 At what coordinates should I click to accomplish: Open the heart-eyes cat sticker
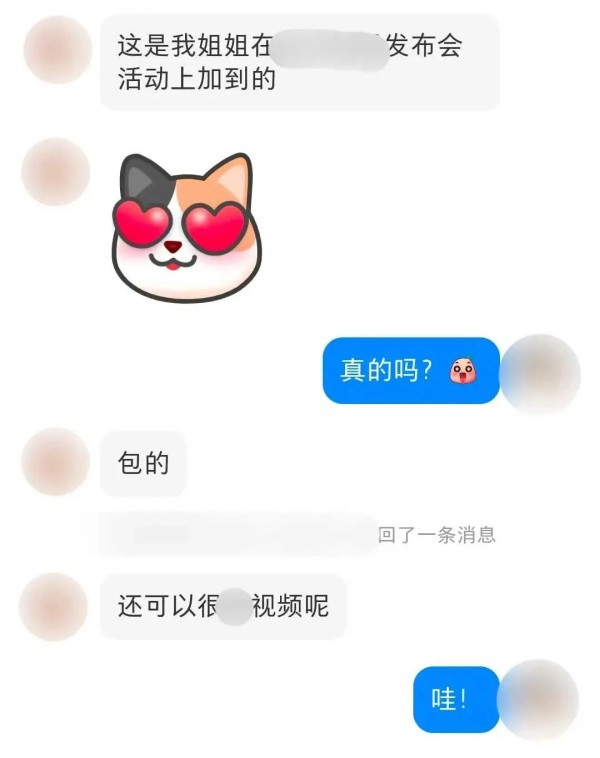click(x=185, y=230)
